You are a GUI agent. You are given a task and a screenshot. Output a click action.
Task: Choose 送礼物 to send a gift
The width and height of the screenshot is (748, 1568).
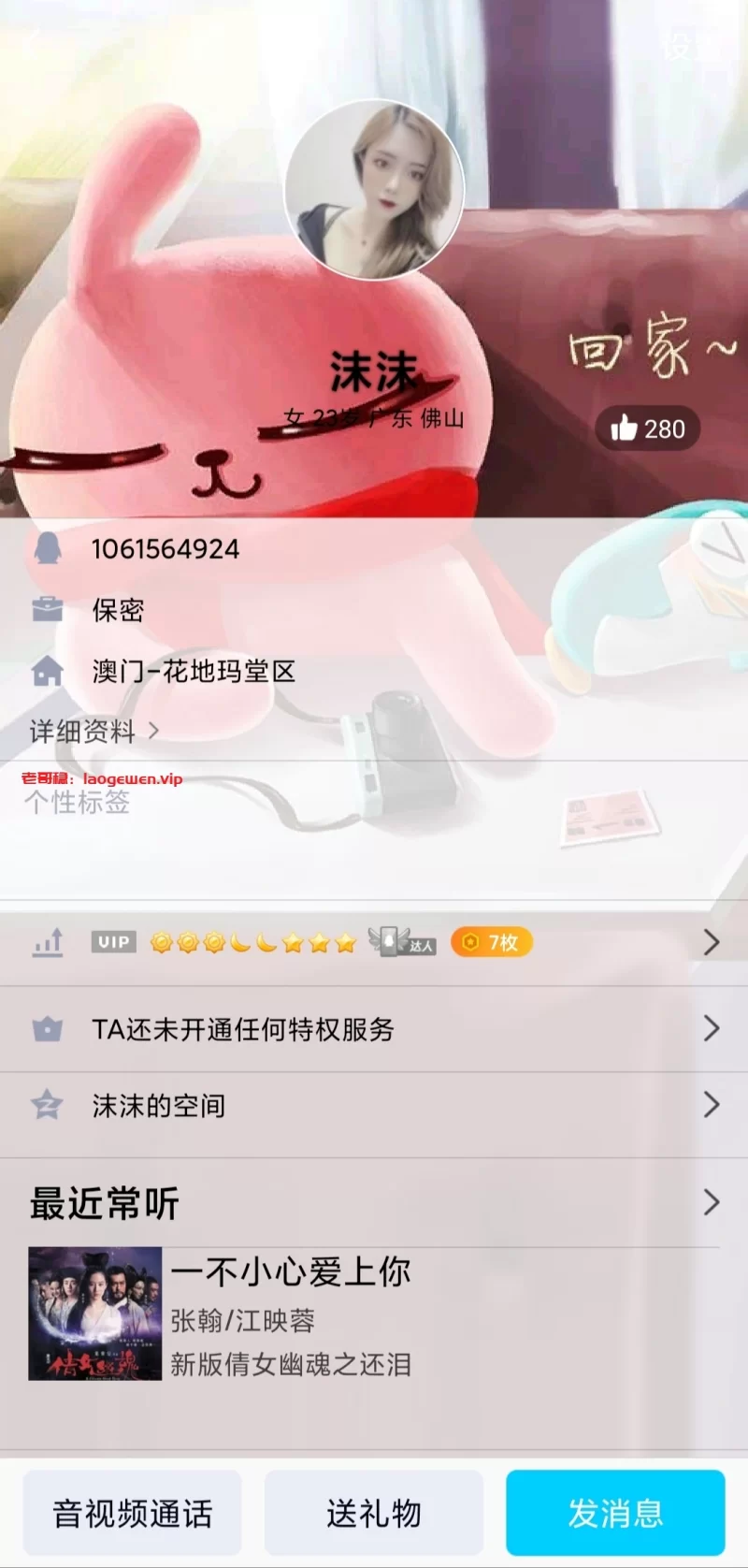374,1513
